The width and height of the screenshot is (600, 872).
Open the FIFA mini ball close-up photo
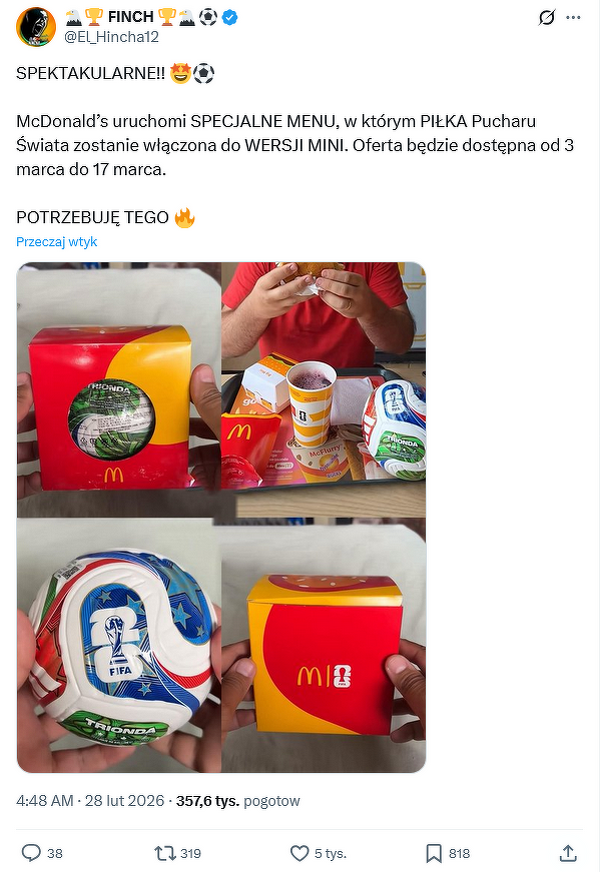tap(118, 645)
